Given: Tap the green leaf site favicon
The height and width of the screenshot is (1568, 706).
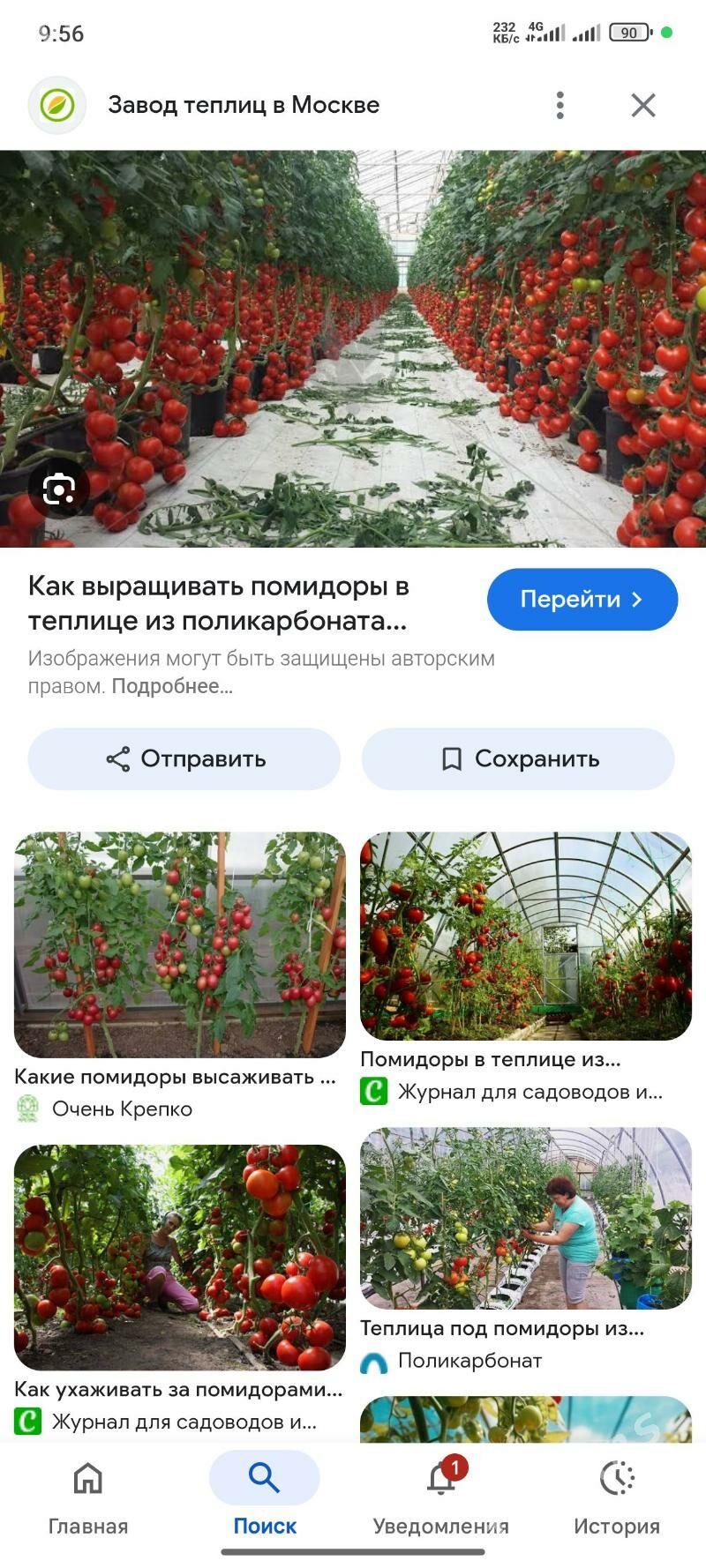Looking at the screenshot, I should coord(56,104).
